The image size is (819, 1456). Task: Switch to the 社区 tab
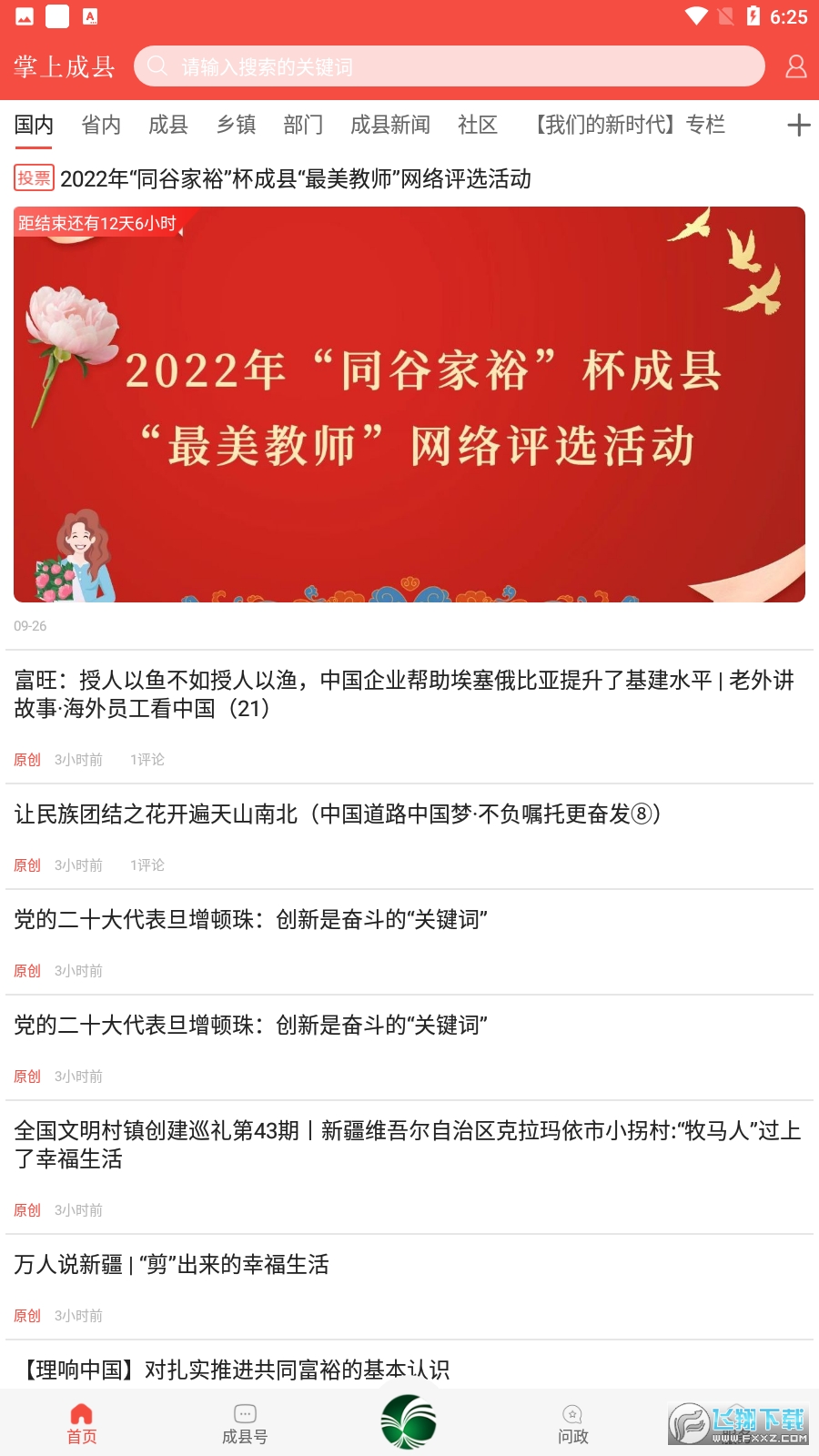(x=478, y=125)
